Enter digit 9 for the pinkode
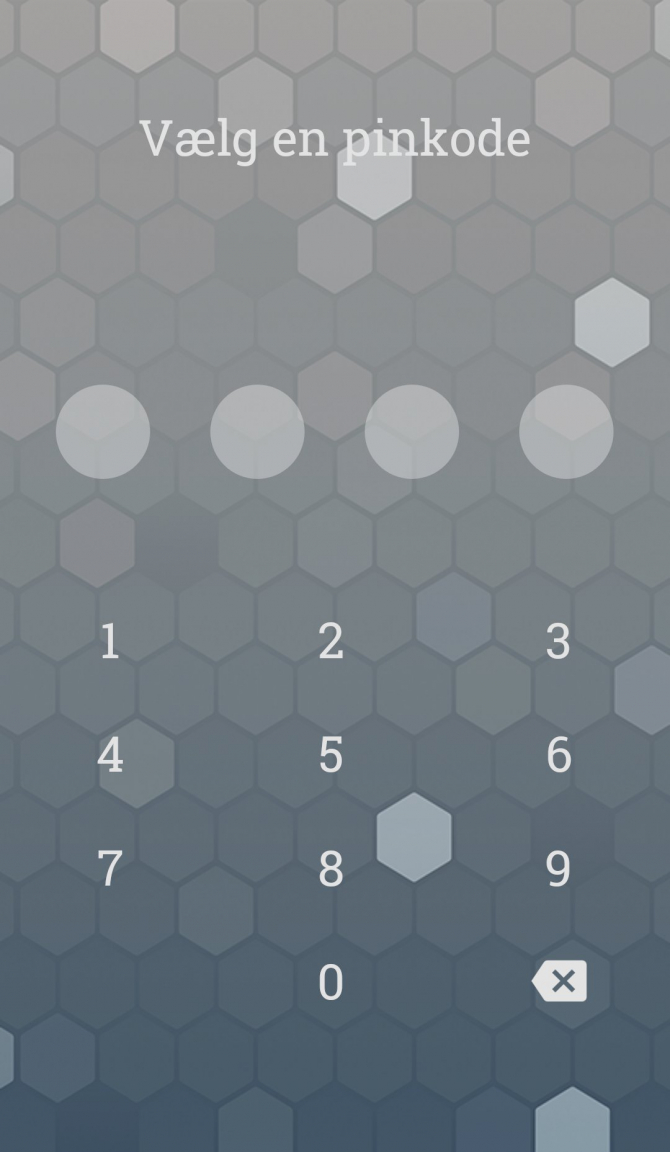Screen dimensions: 670x1152 click(558, 868)
